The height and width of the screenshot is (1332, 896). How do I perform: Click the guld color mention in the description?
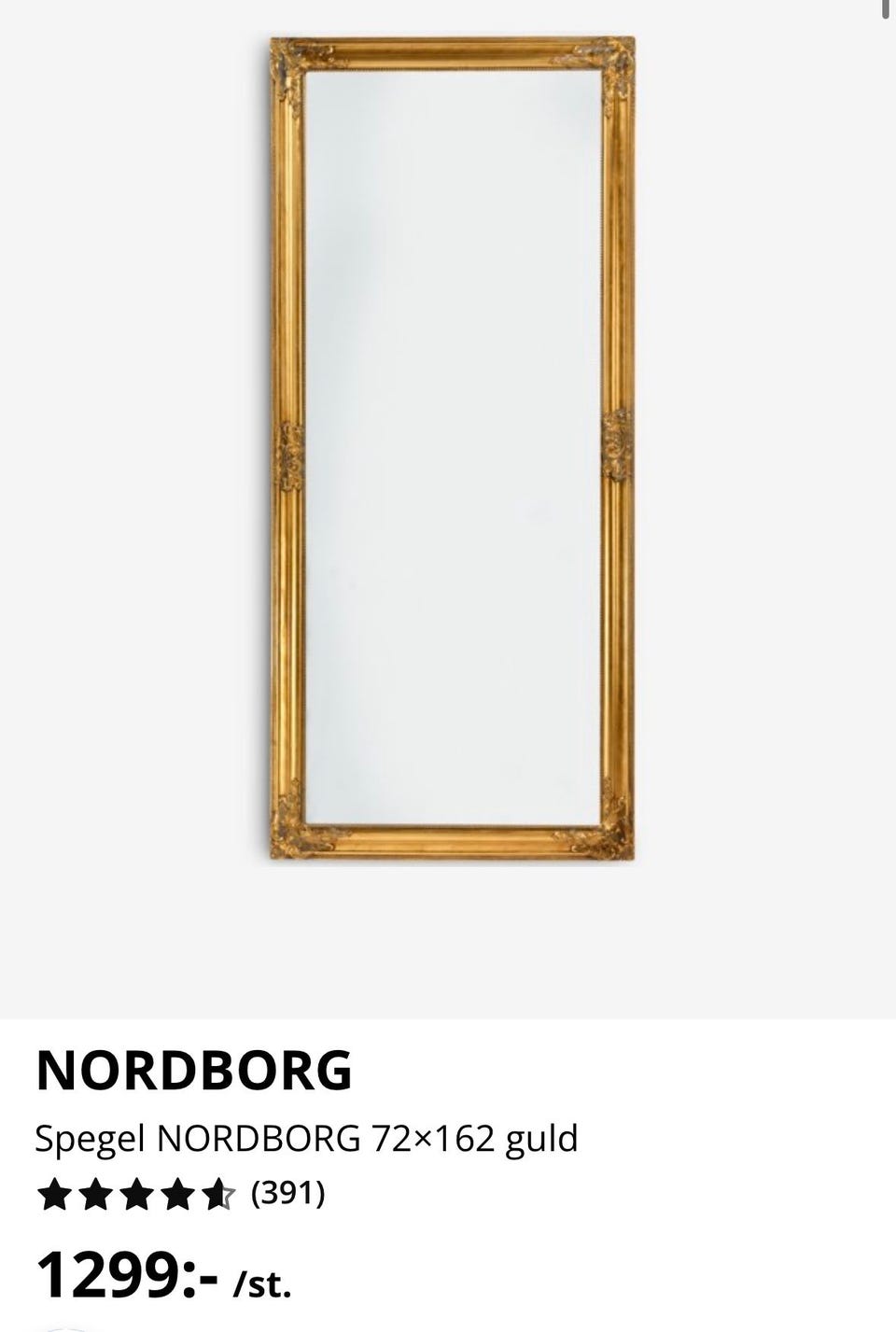(546, 1138)
